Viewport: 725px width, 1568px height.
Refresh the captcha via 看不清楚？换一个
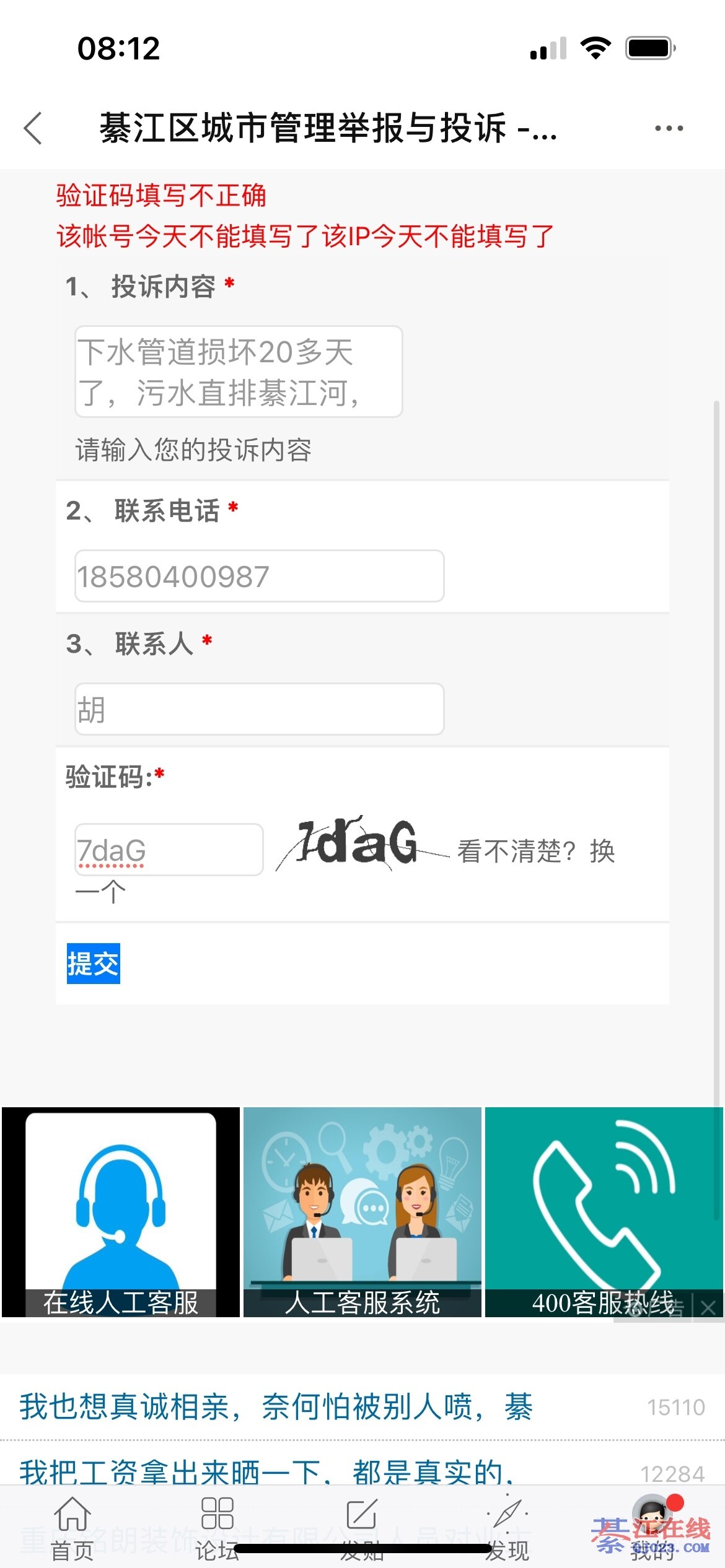click(535, 851)
